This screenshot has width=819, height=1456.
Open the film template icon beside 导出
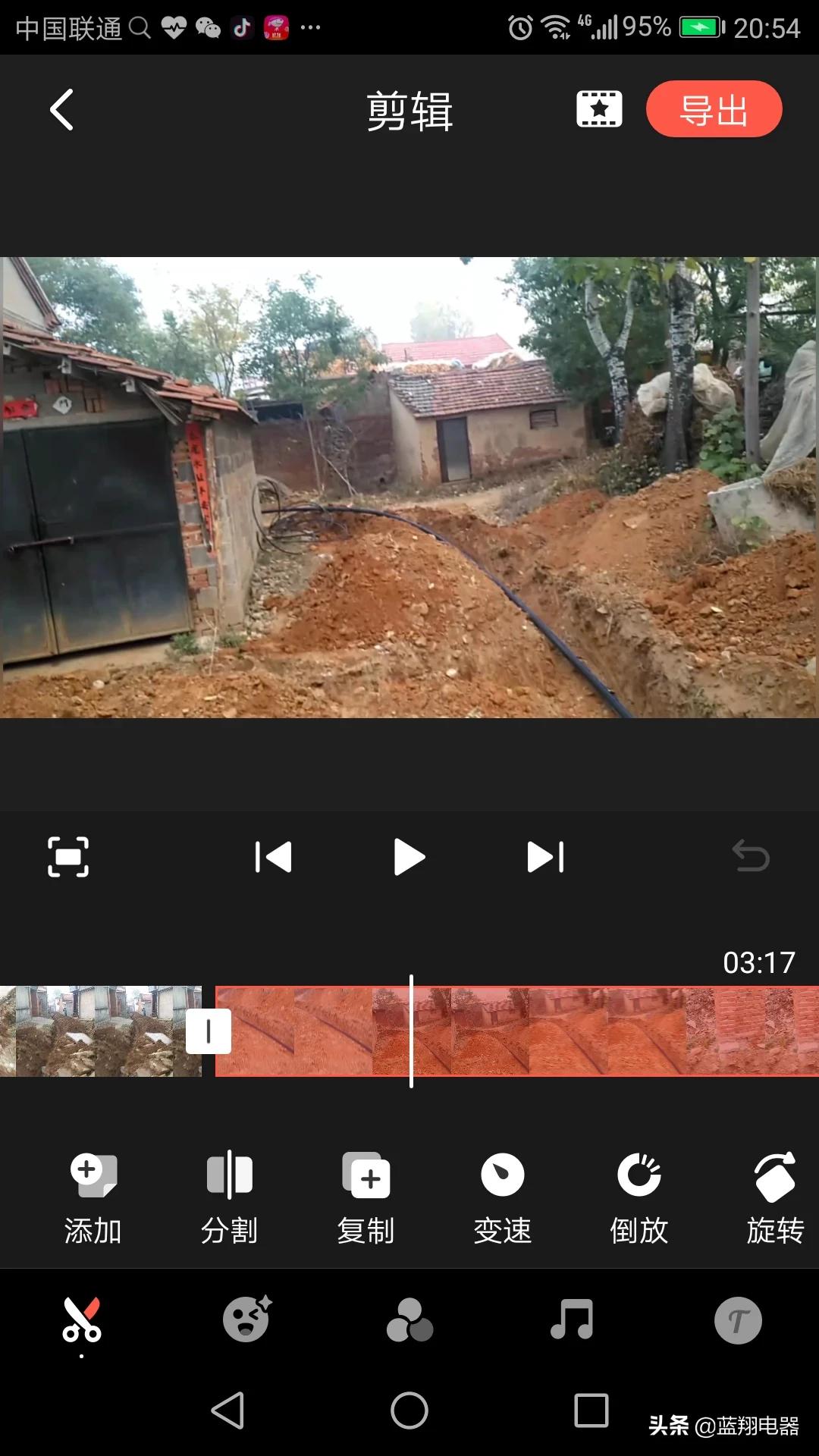click(x=599, y=109)
